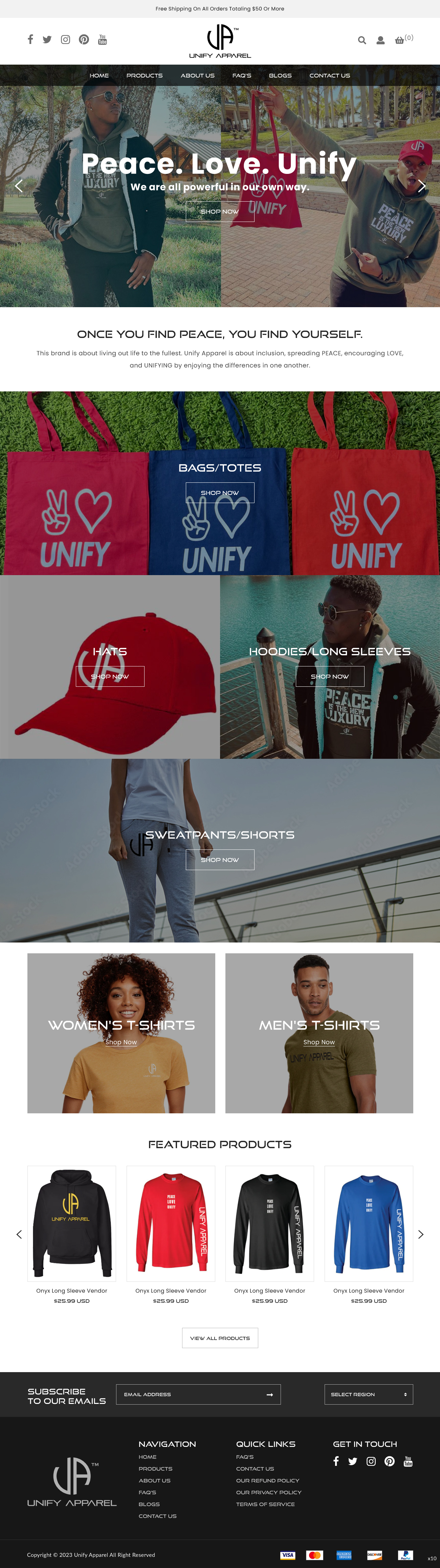
Task: Open Our Refund Policy footer link
Action: coord(267,1480)
